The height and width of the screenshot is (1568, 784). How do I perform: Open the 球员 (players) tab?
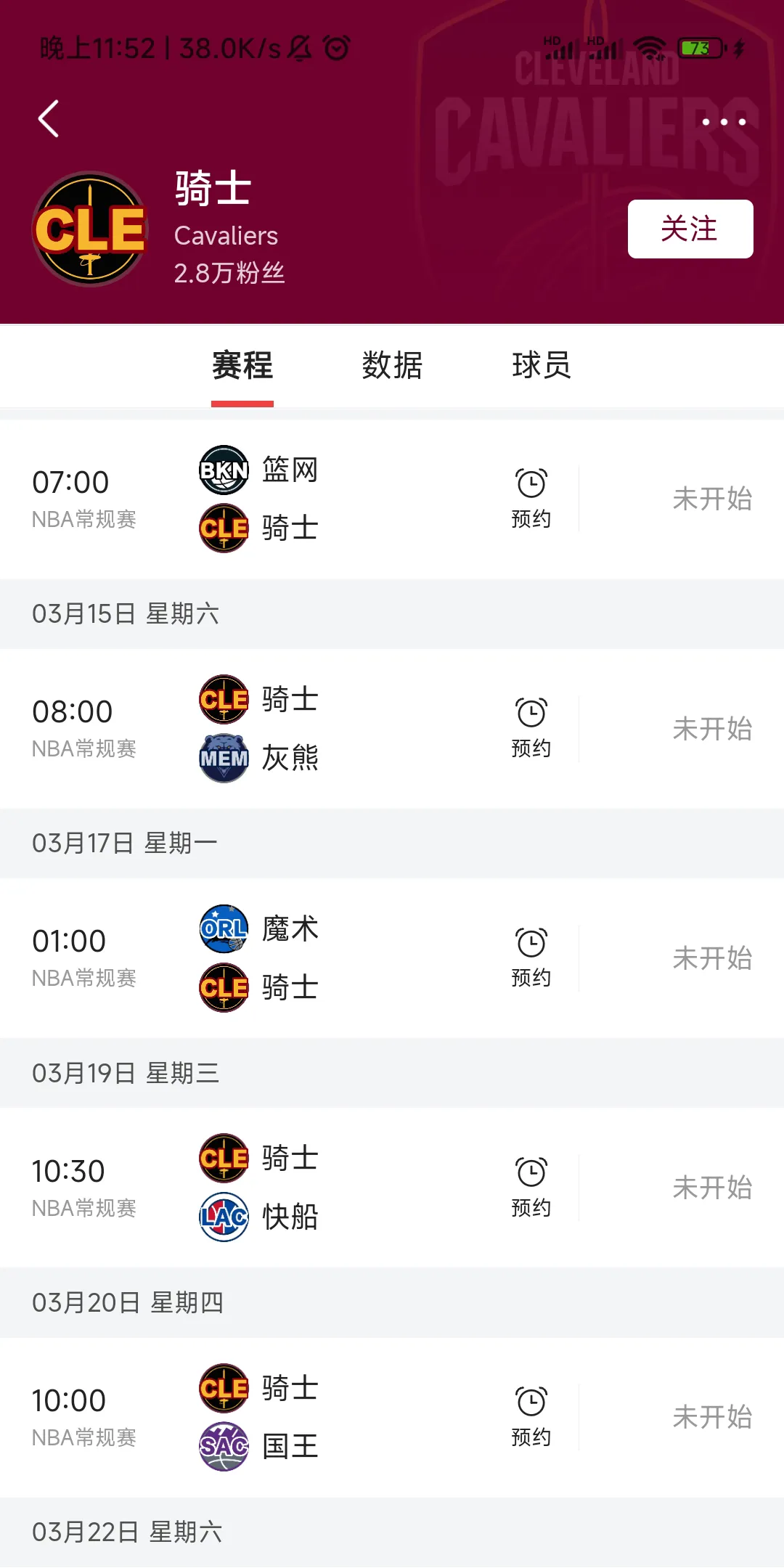click(540, 366)
